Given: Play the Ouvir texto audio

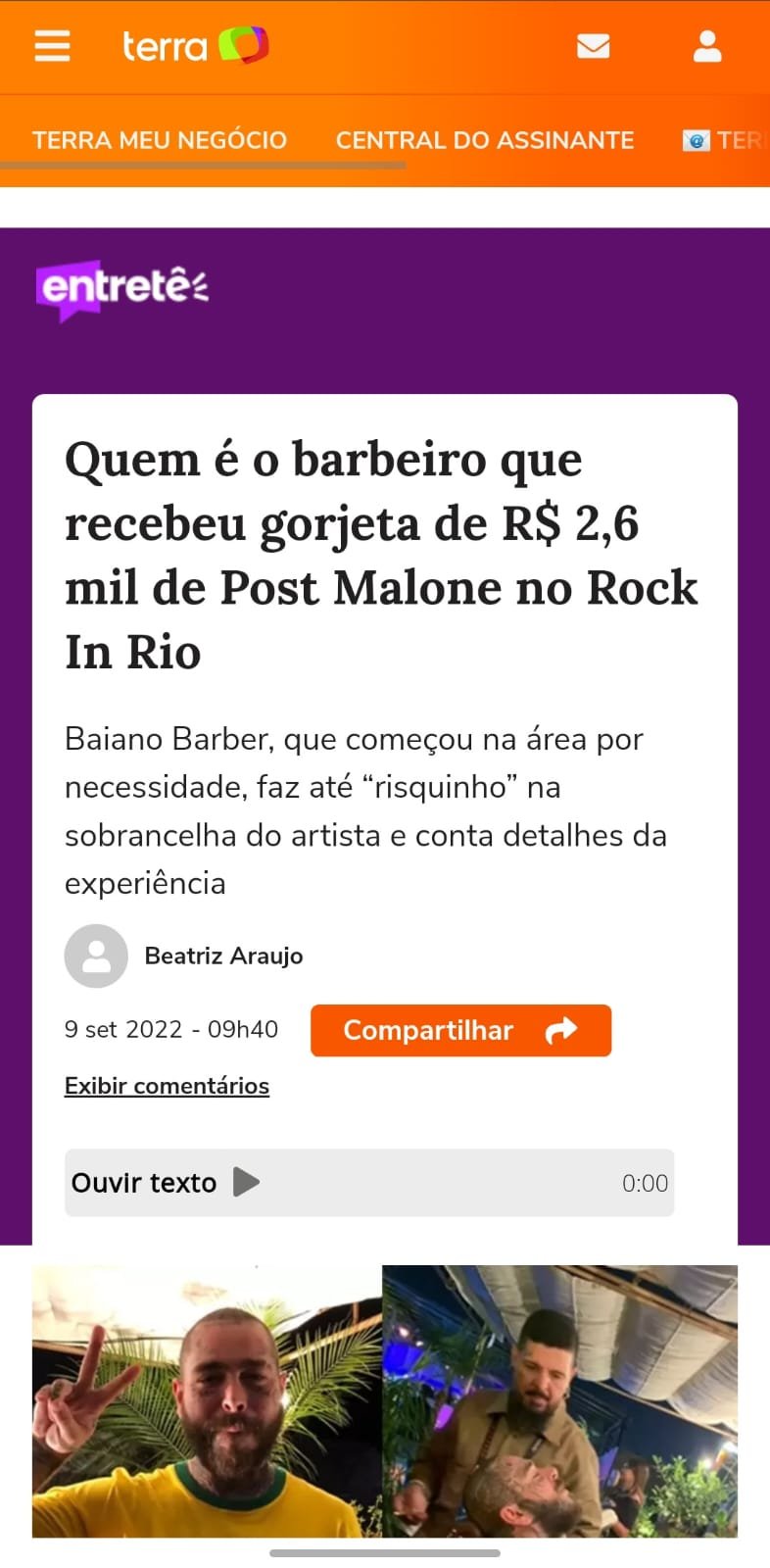Looking at the screenshot, I should click(247, 1182).
